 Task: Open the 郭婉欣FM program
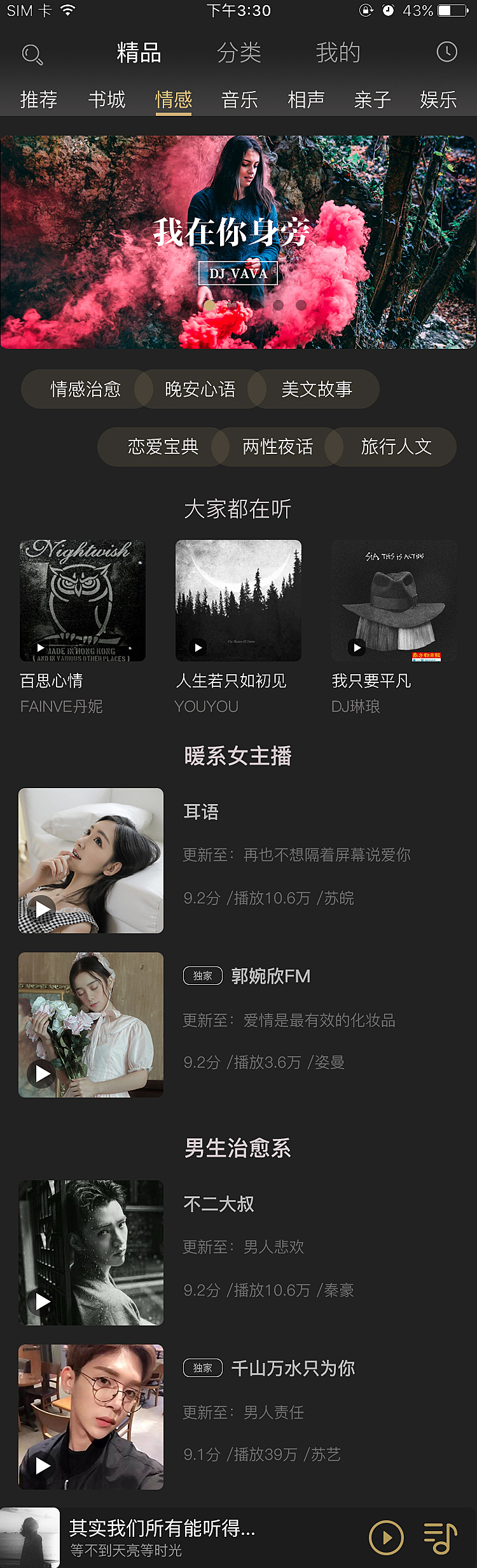point(91,1025)
